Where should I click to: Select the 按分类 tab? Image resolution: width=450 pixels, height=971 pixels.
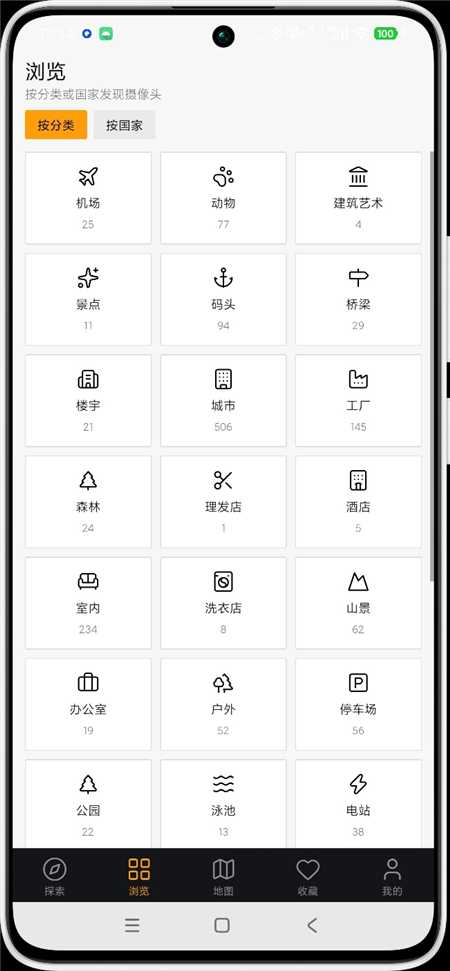coord(56,125)
